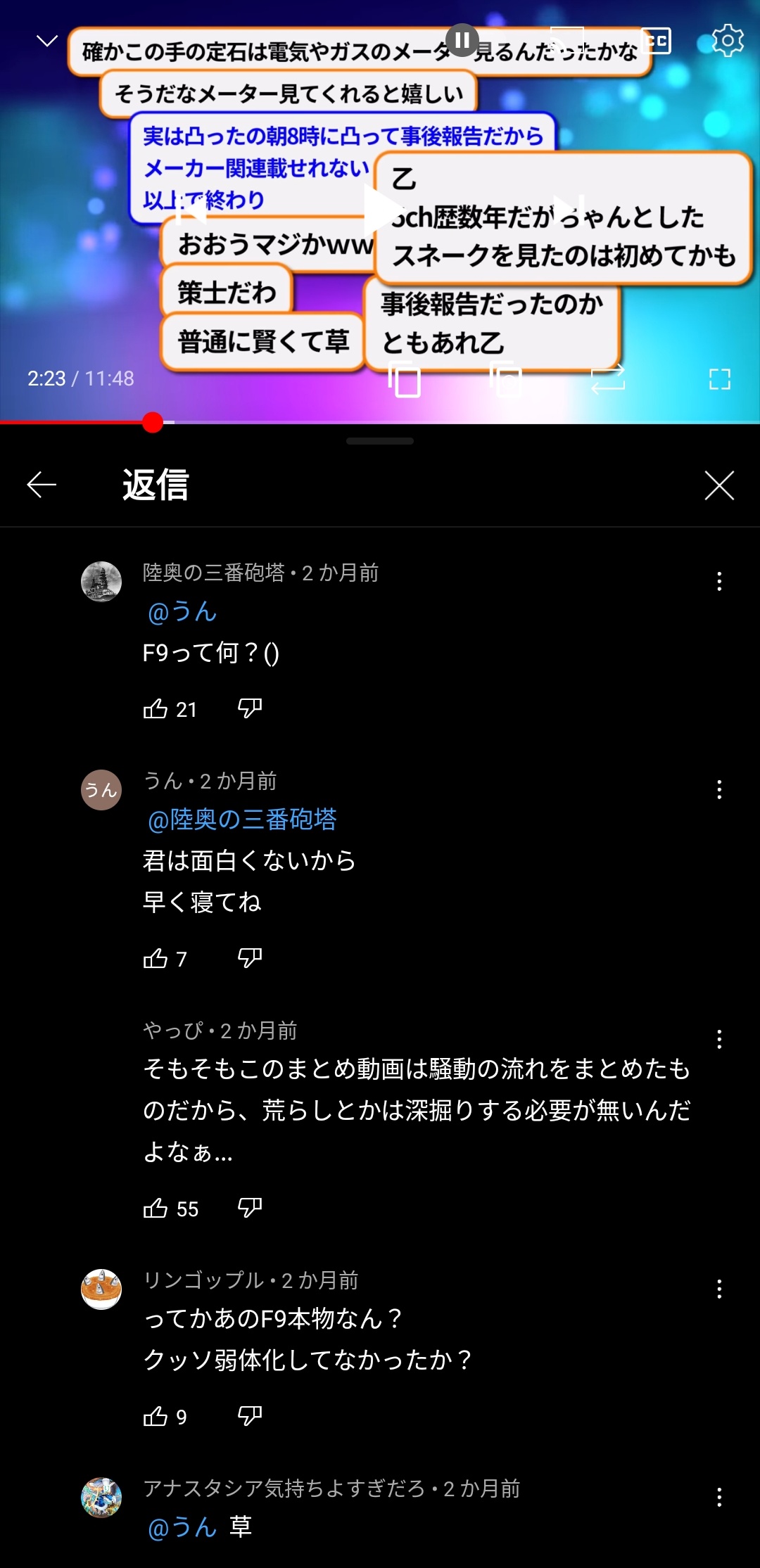Like うん's reply 君は面白くないから
This screenshot has width=760, height=1568.
coord(156,958)
